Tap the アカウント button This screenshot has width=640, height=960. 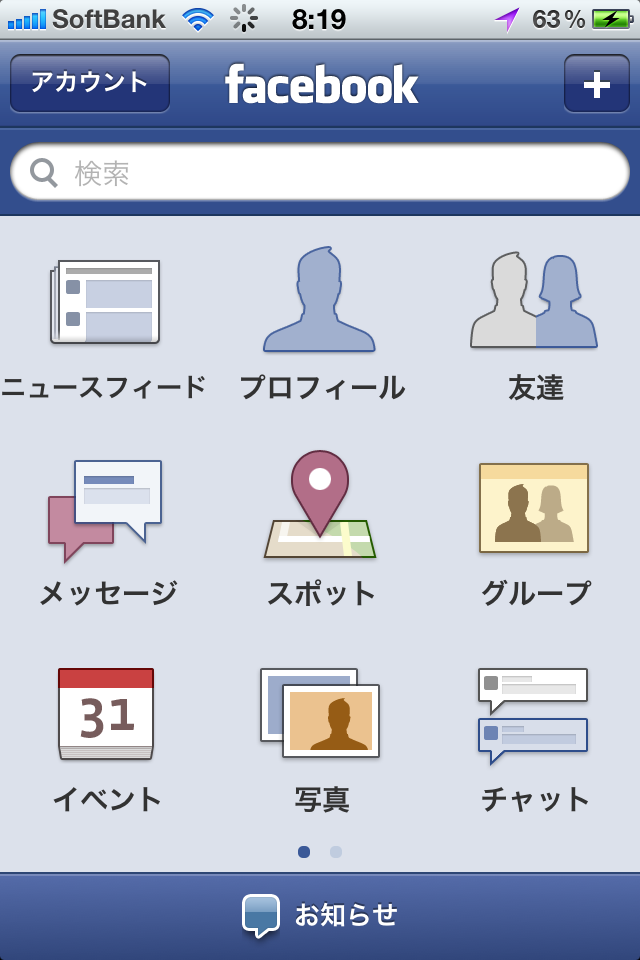click(90, 83)
